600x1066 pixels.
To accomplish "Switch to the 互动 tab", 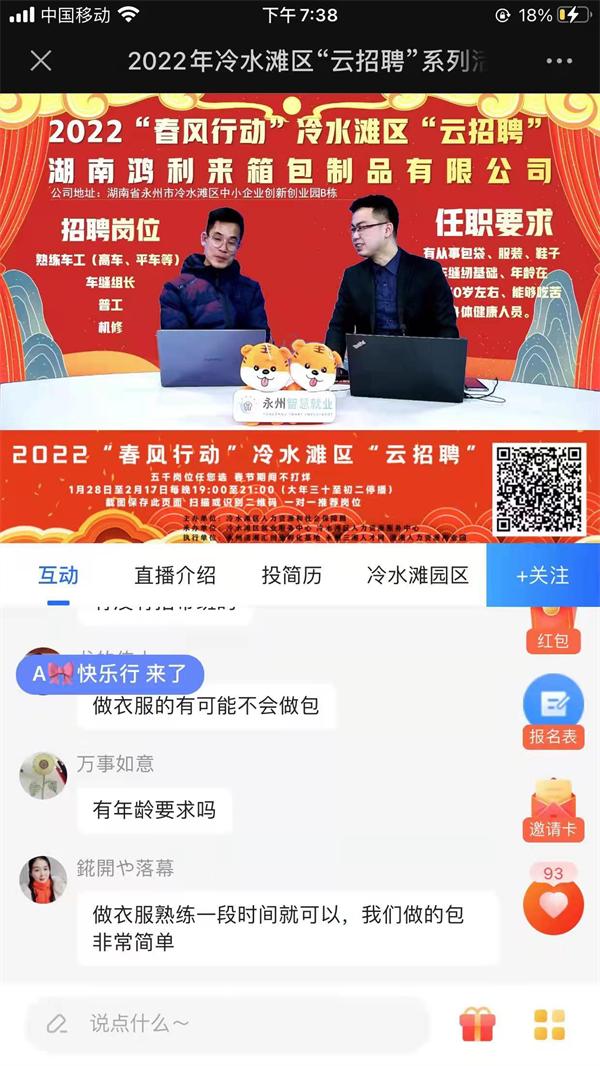I will coord(58,576).
